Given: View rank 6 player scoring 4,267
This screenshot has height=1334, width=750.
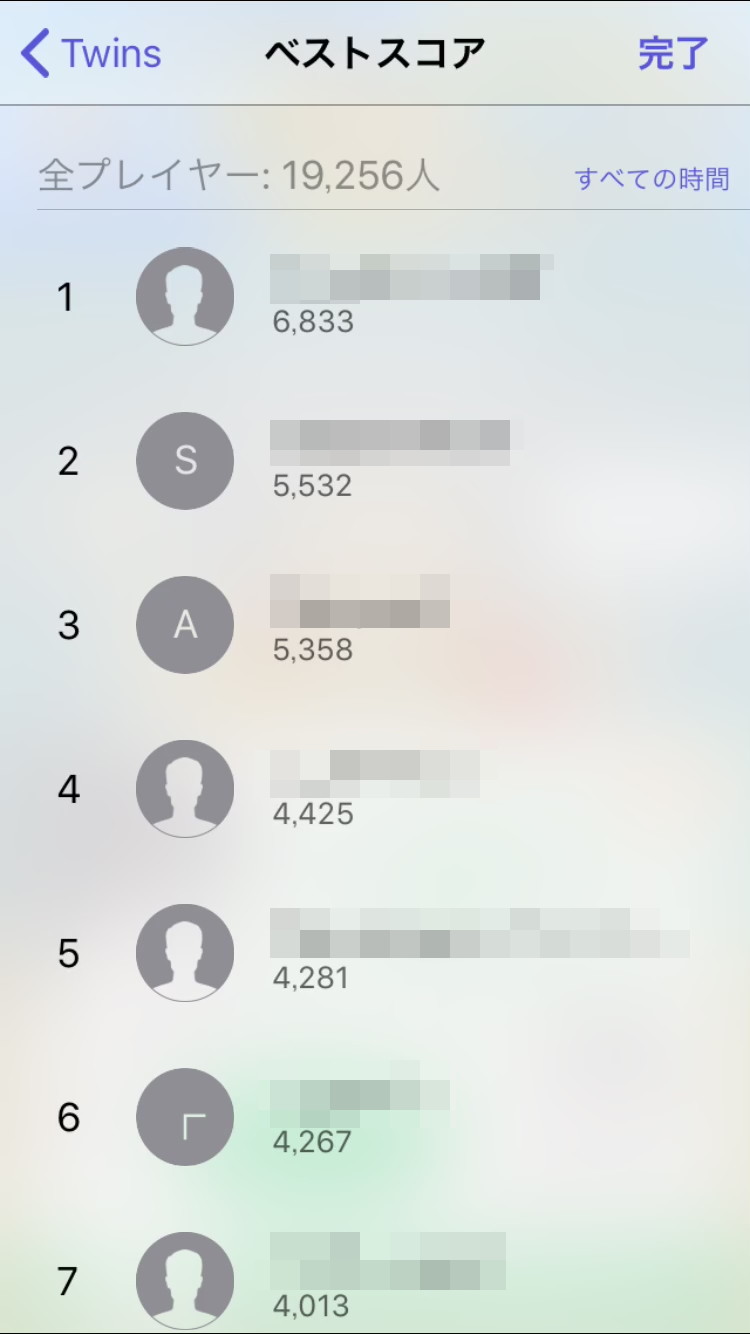Looking at the screenshot, I should [x=400, y=1117].
